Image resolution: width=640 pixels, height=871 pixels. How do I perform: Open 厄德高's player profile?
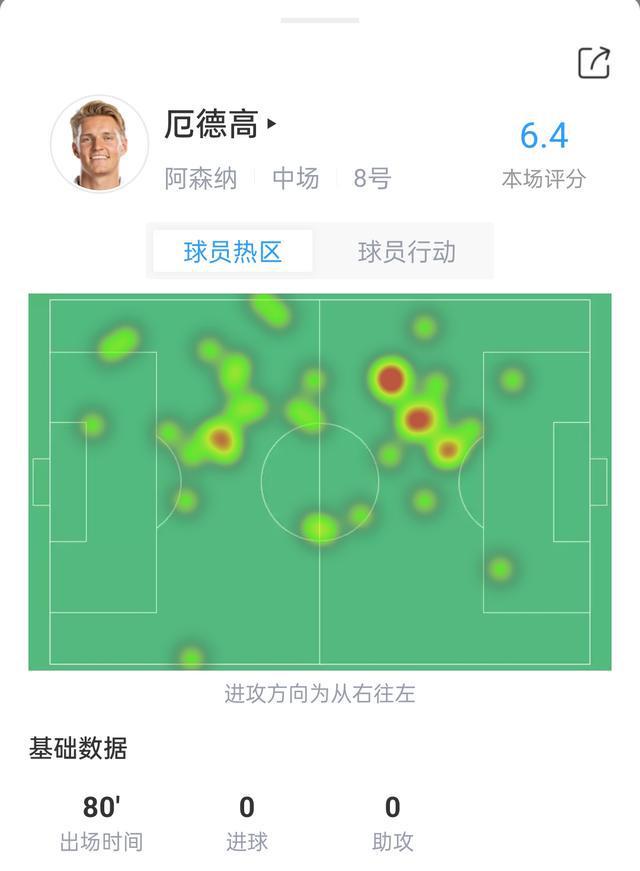coord(220,125)
